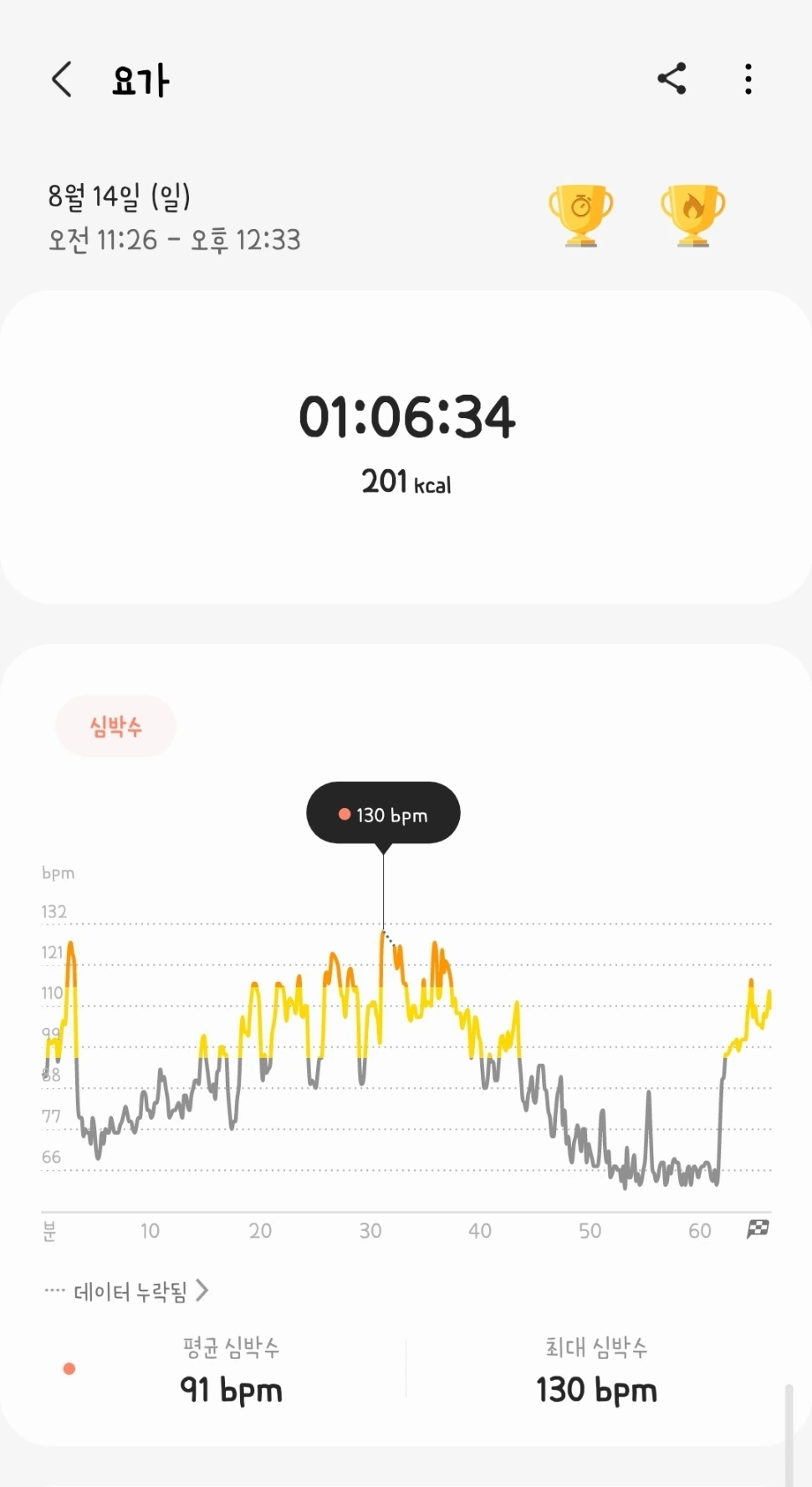Open the stopwatch trophy badge
Image resolution: width=812 pixels, height=1487 pixels.
pos(580,215)
